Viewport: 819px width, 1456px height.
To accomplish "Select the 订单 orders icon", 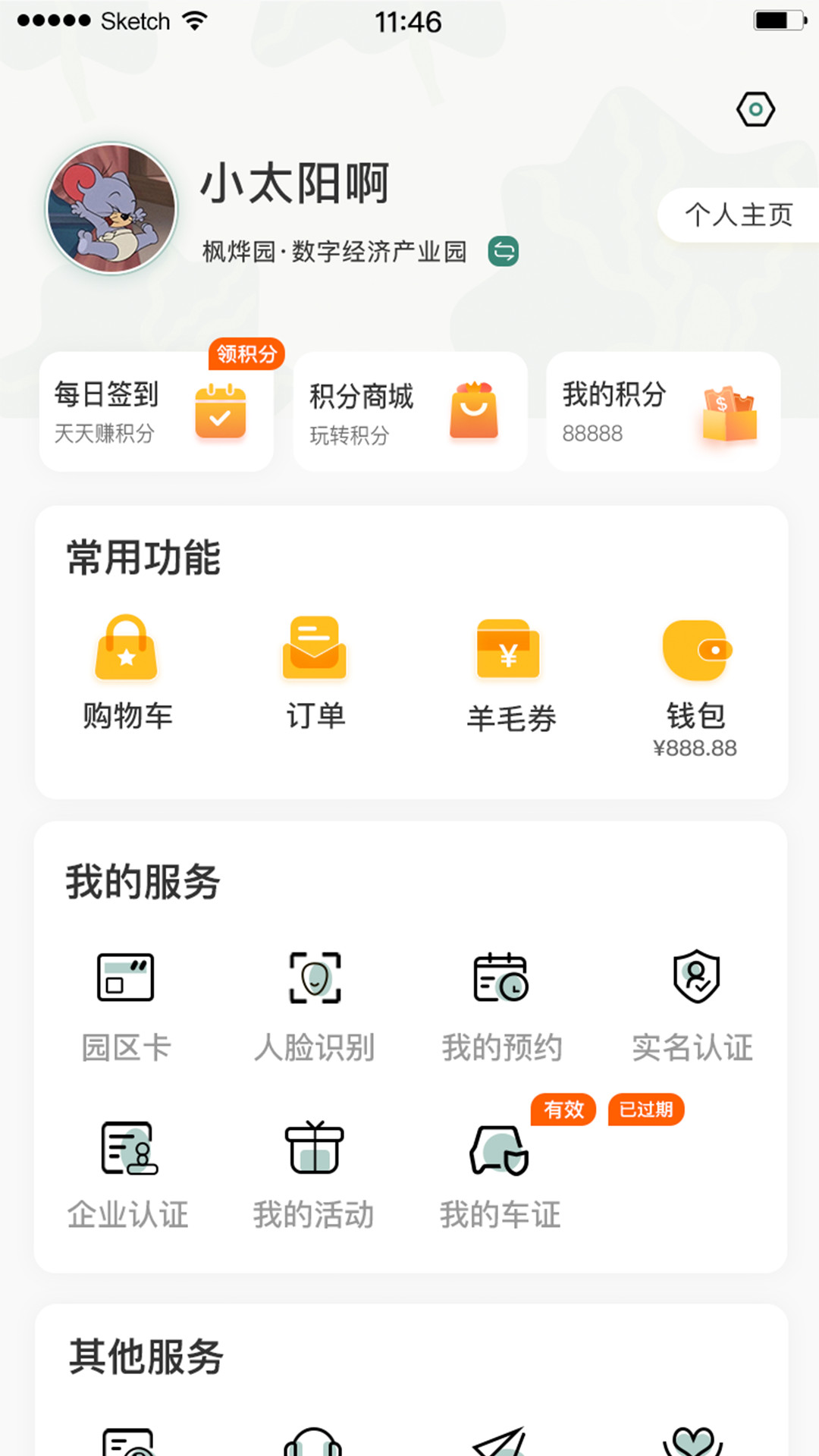I will [x=315, y=667].
